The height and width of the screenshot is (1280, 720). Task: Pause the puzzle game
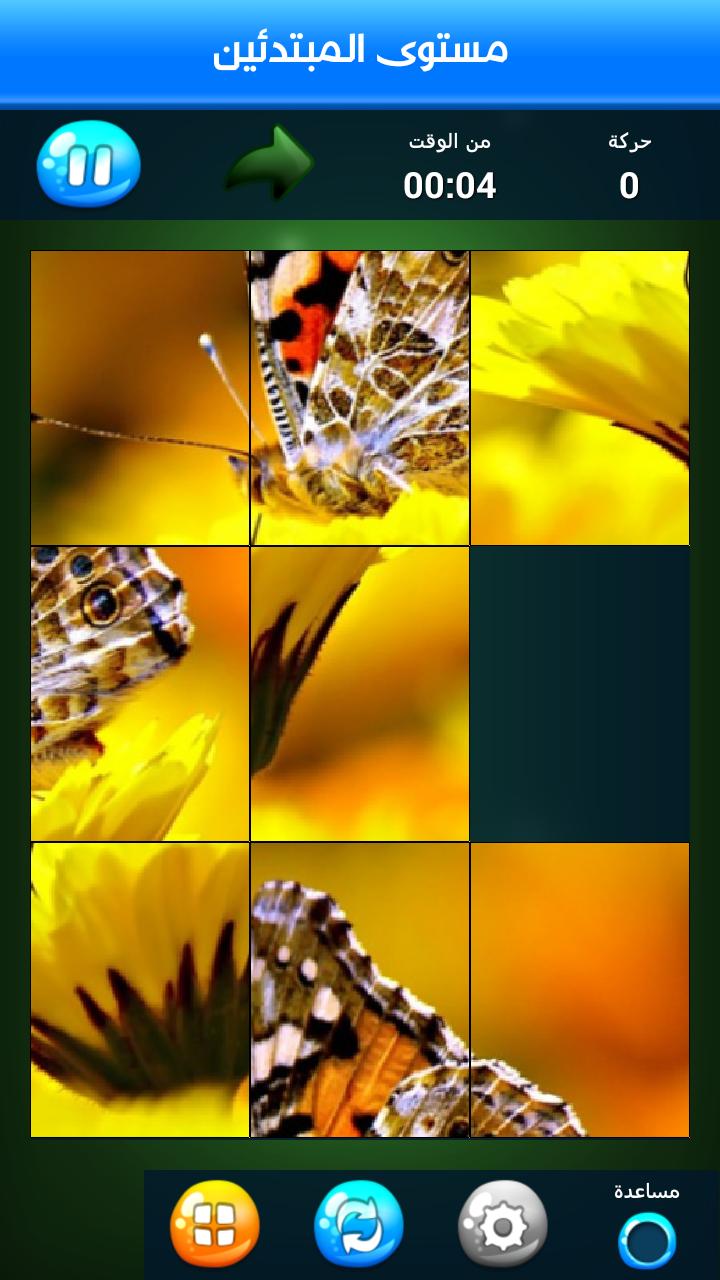coord(88,164)
